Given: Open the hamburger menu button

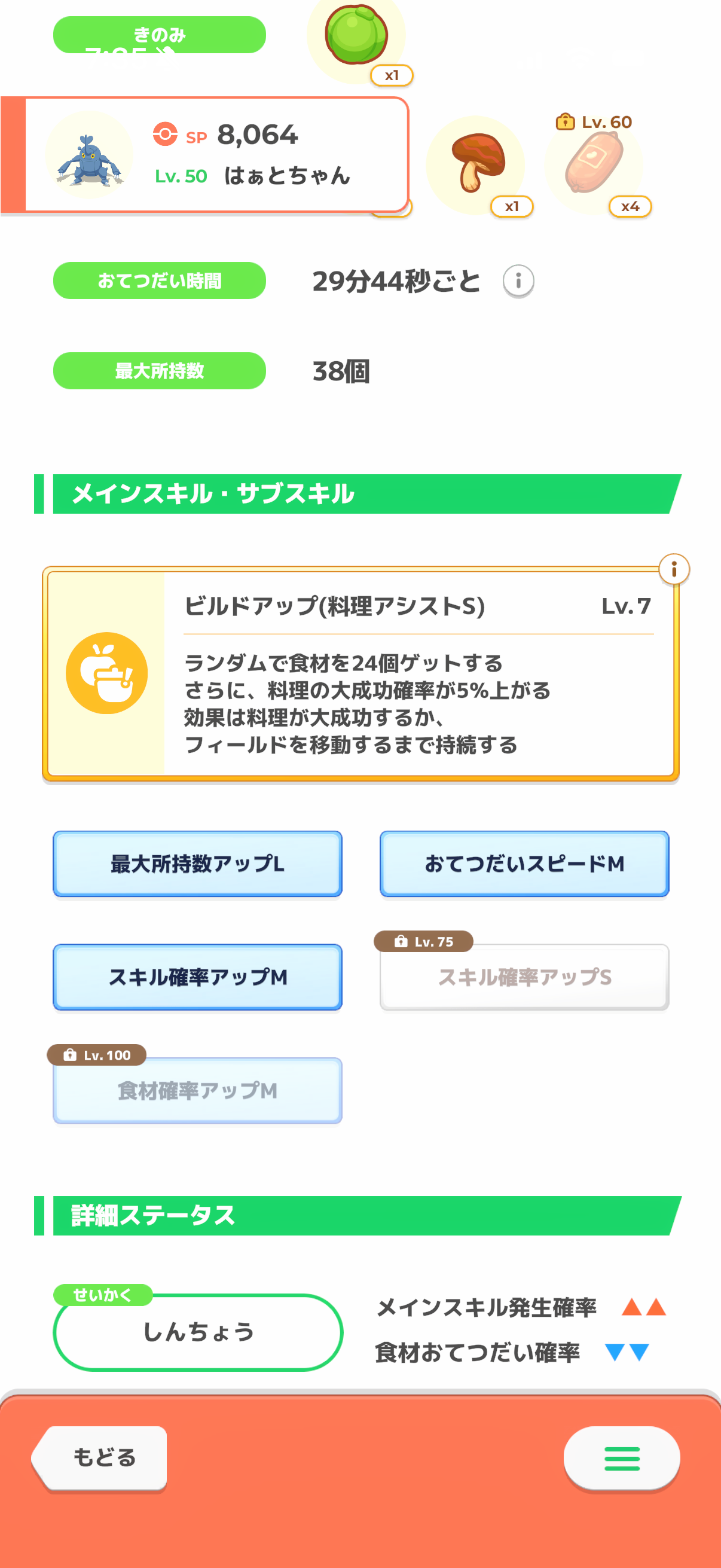Looking at the screenshot, I should [x=621, y=1458].
